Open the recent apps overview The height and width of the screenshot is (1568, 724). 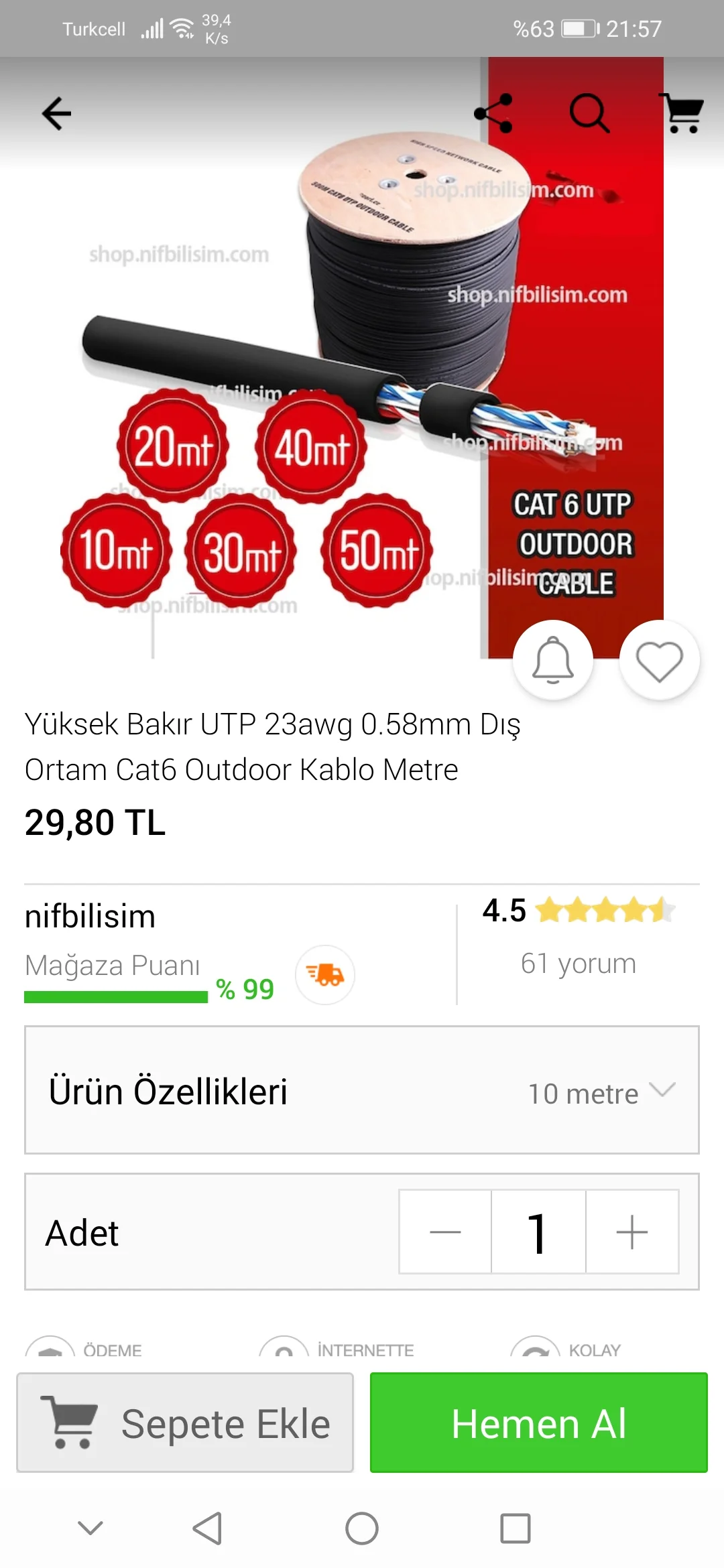point(516,1528)
